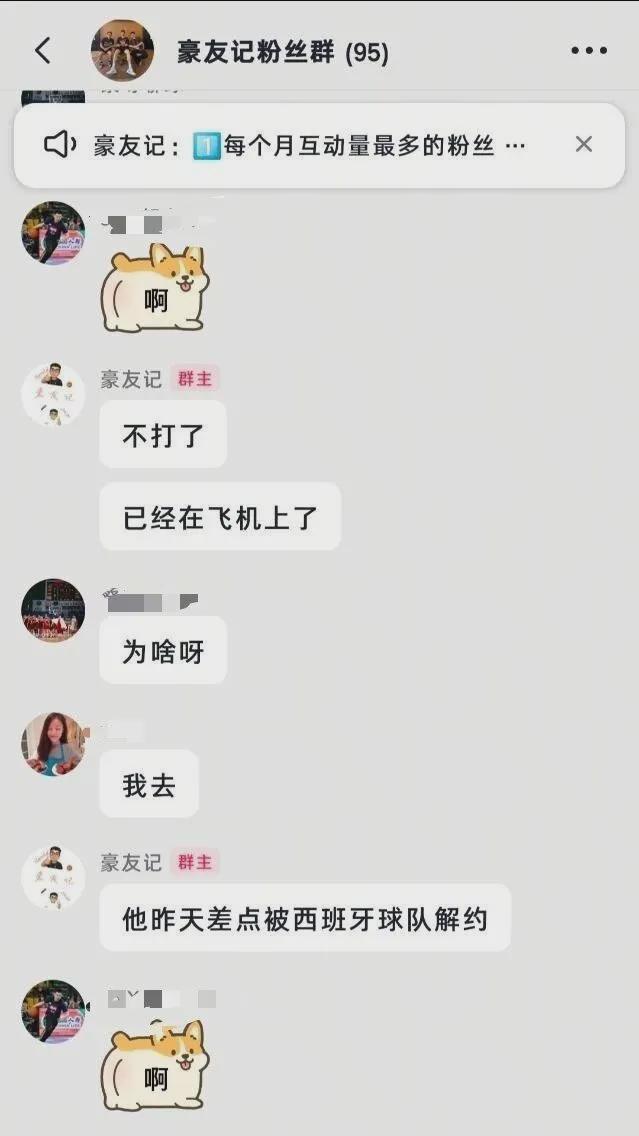View 豪友记's avatar beside 不打了
The height and width of the screenshot is (1136, 639).
click(53, 394)
